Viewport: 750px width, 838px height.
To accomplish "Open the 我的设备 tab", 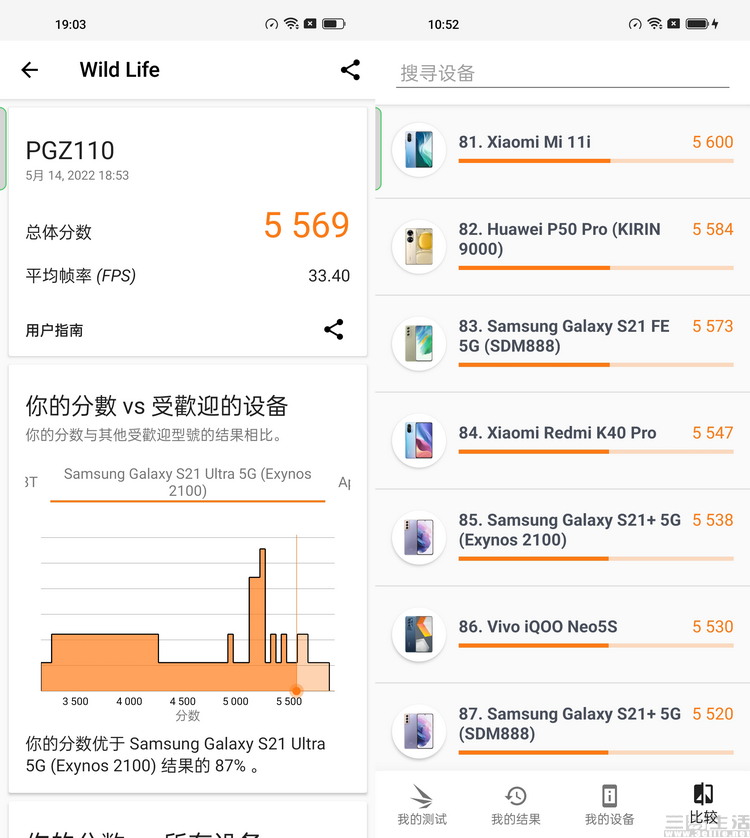I will click(609, 804).
